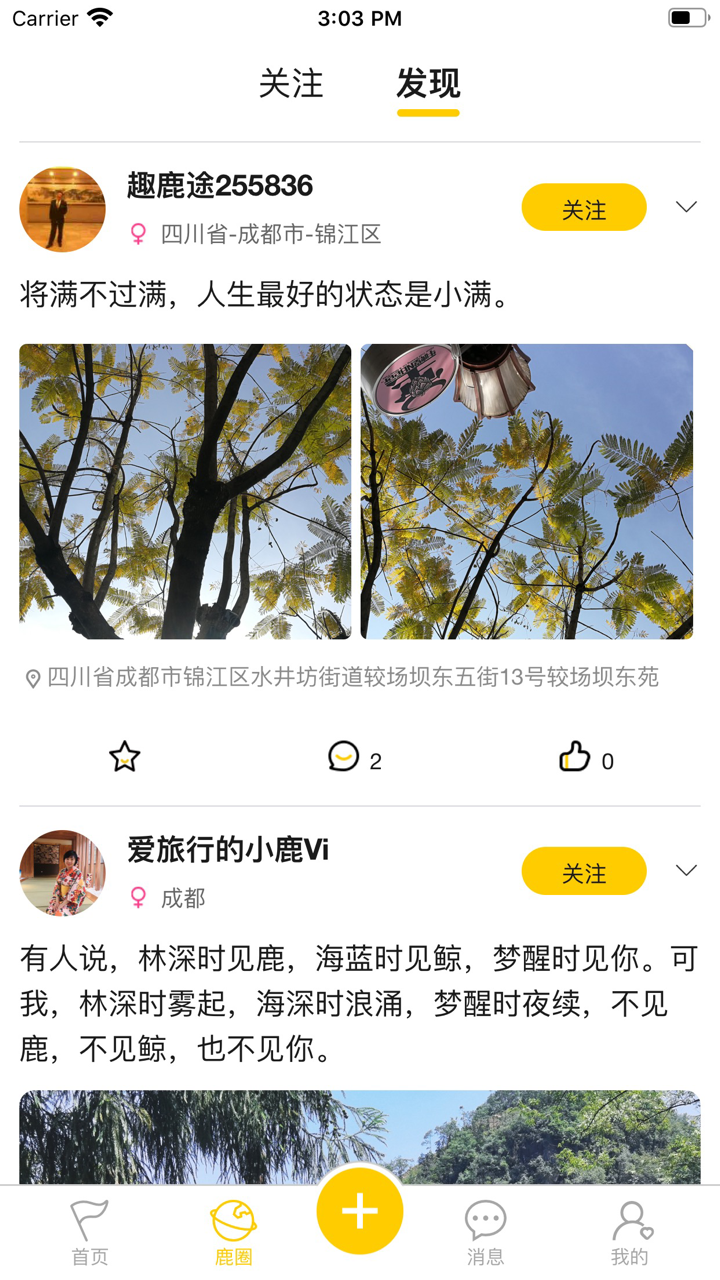
Task: Tap the yellow plus button to create post
Action: pyautogui.click(x=359, y=1210)
